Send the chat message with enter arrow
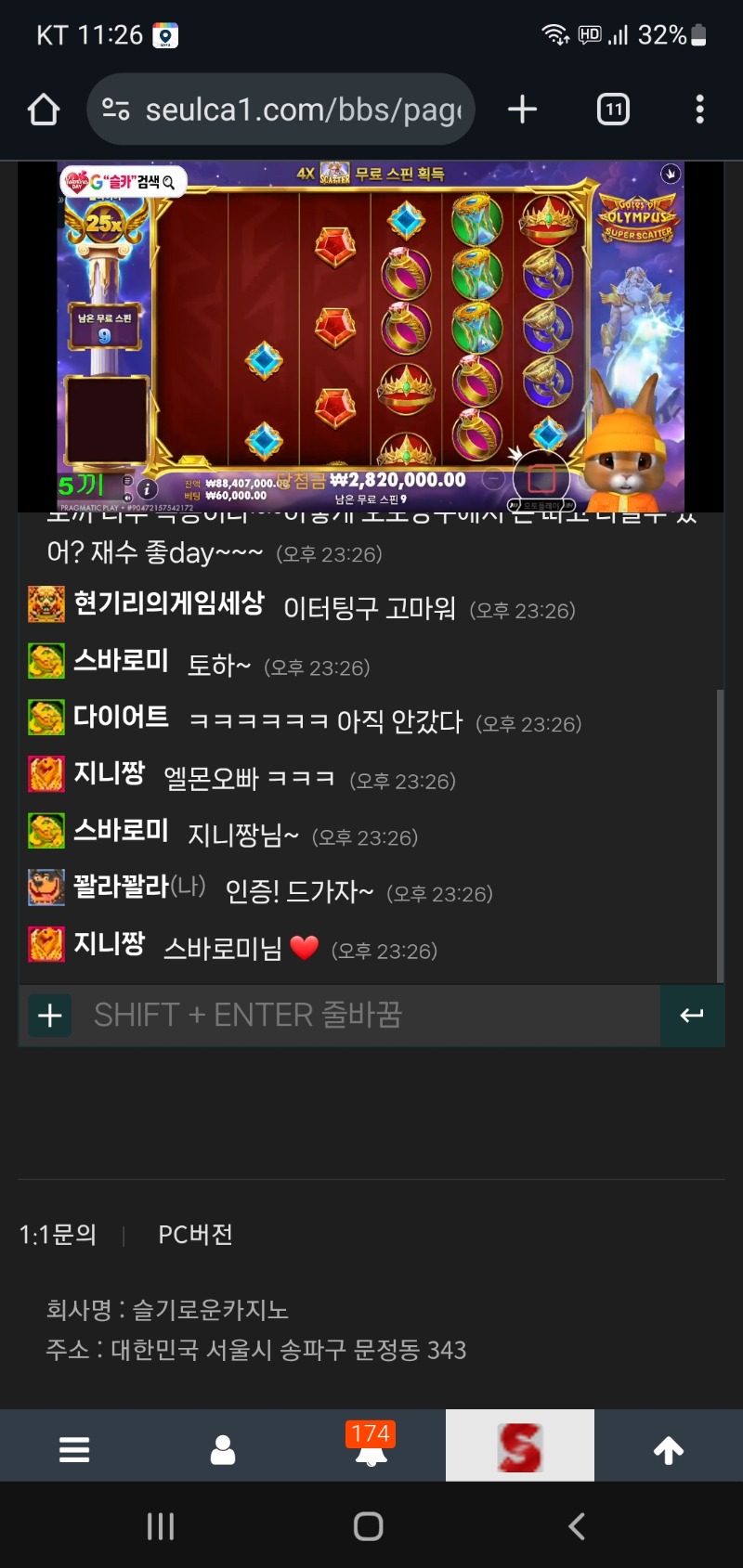743x1568 pixels. tap(692, 1016)
